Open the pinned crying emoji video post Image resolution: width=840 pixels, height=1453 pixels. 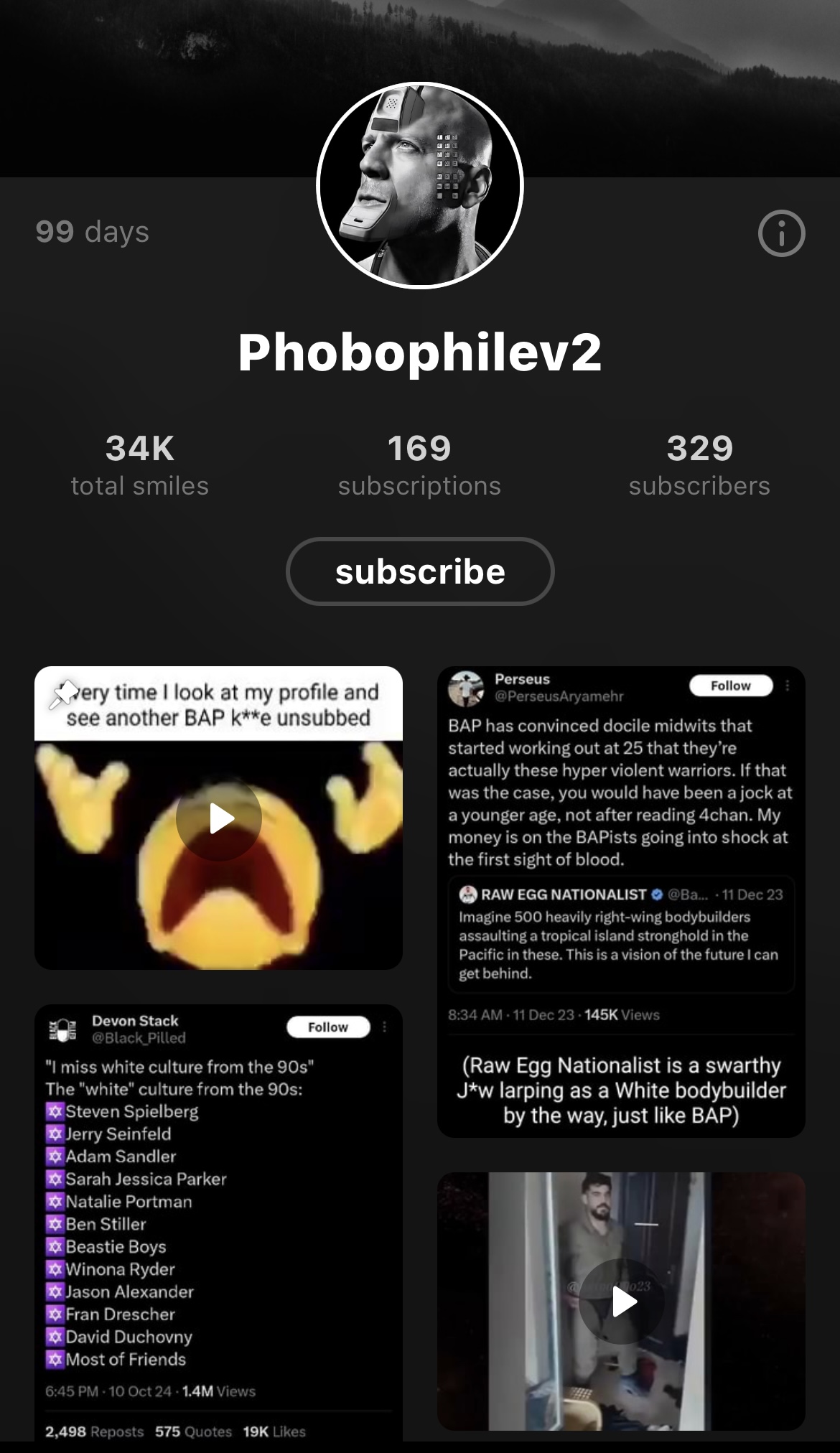[218, 818]
